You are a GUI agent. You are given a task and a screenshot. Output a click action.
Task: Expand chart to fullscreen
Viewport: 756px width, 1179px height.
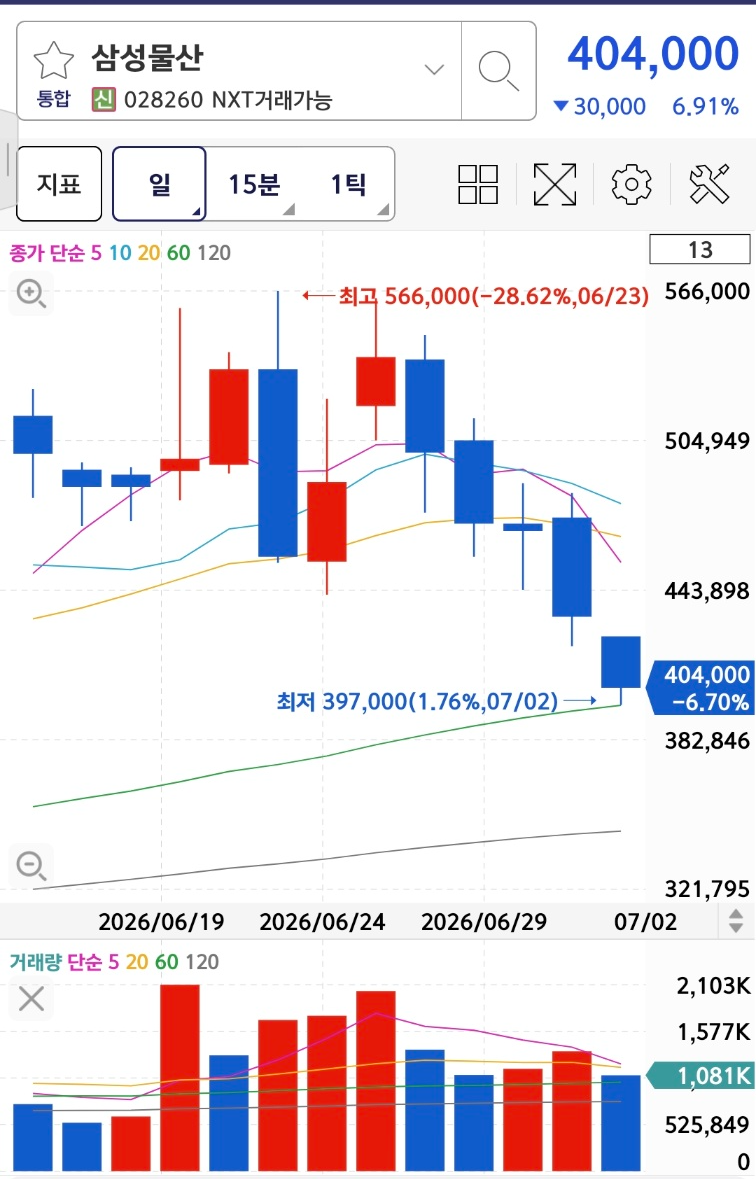click(554, 184)
